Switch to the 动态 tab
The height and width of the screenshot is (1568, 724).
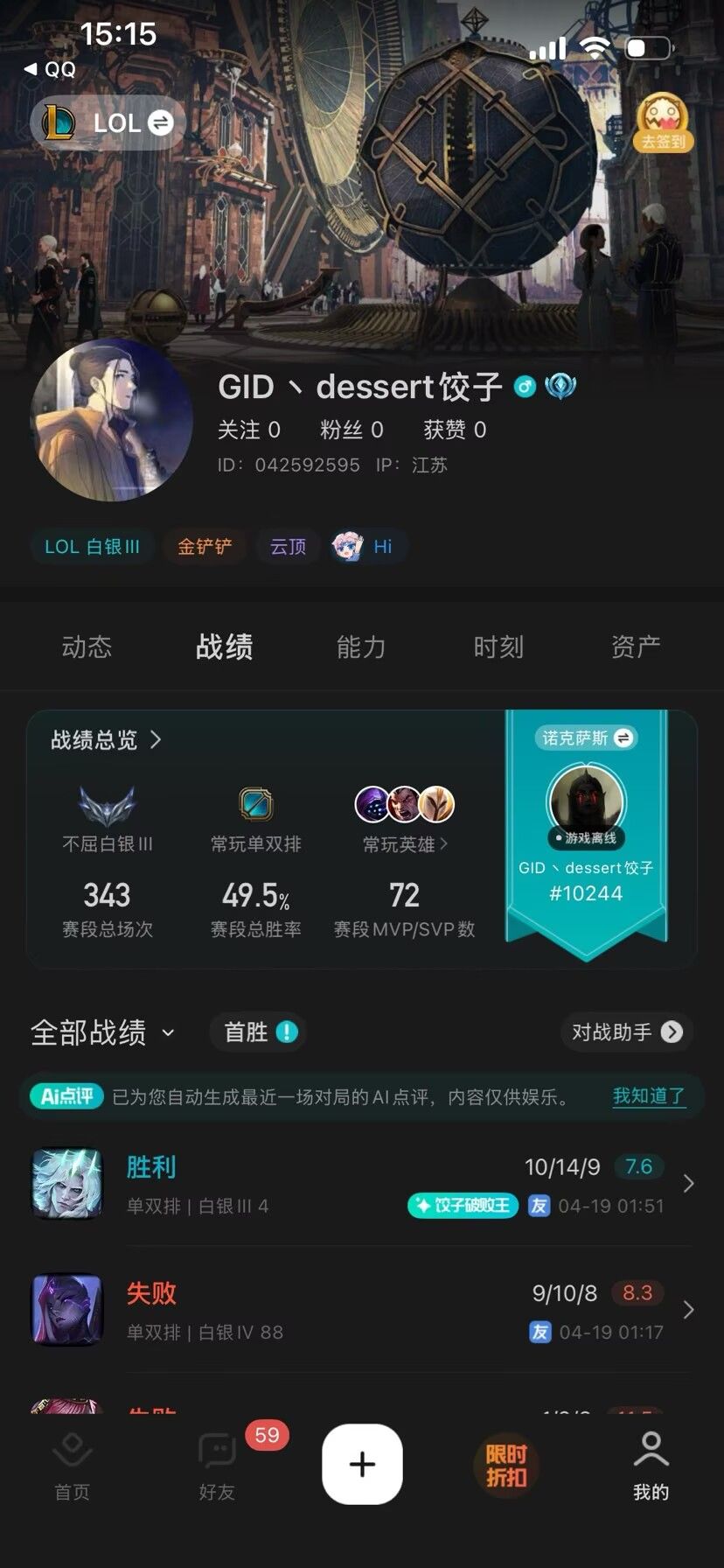pyautogui.click(x=87, y=647)
